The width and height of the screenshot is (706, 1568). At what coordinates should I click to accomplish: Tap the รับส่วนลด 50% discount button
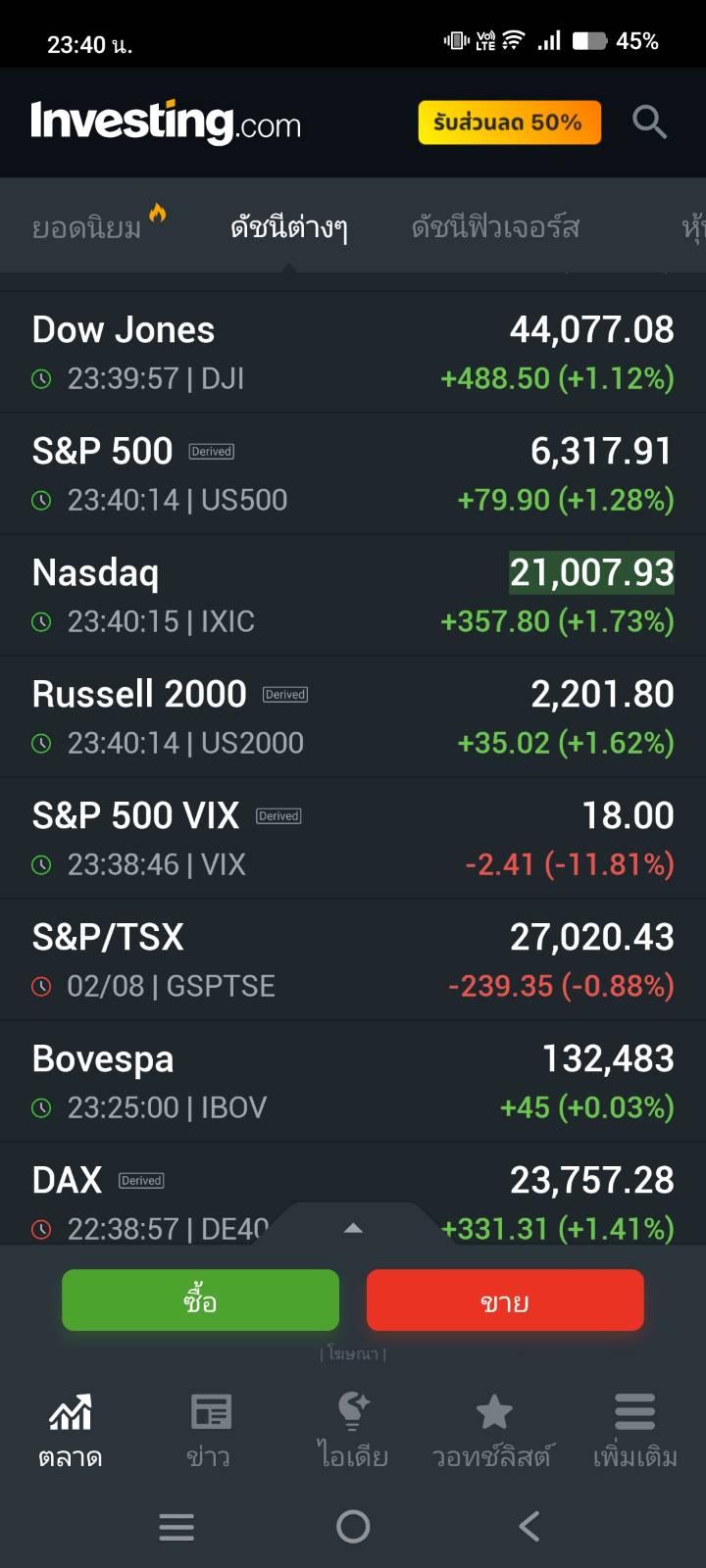pyautogui.click(x=509, y=122)
